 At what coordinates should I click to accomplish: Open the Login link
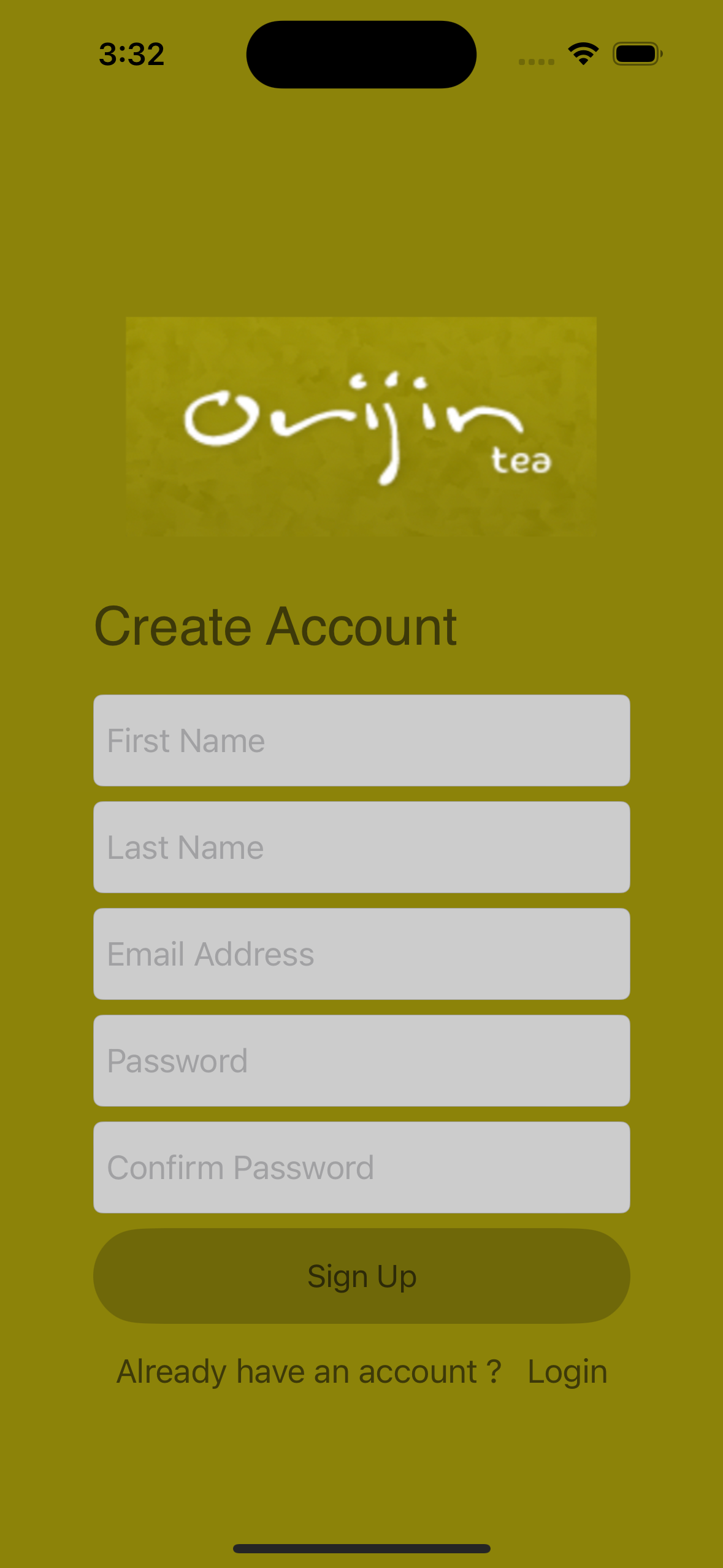(x=567, y=1372)
